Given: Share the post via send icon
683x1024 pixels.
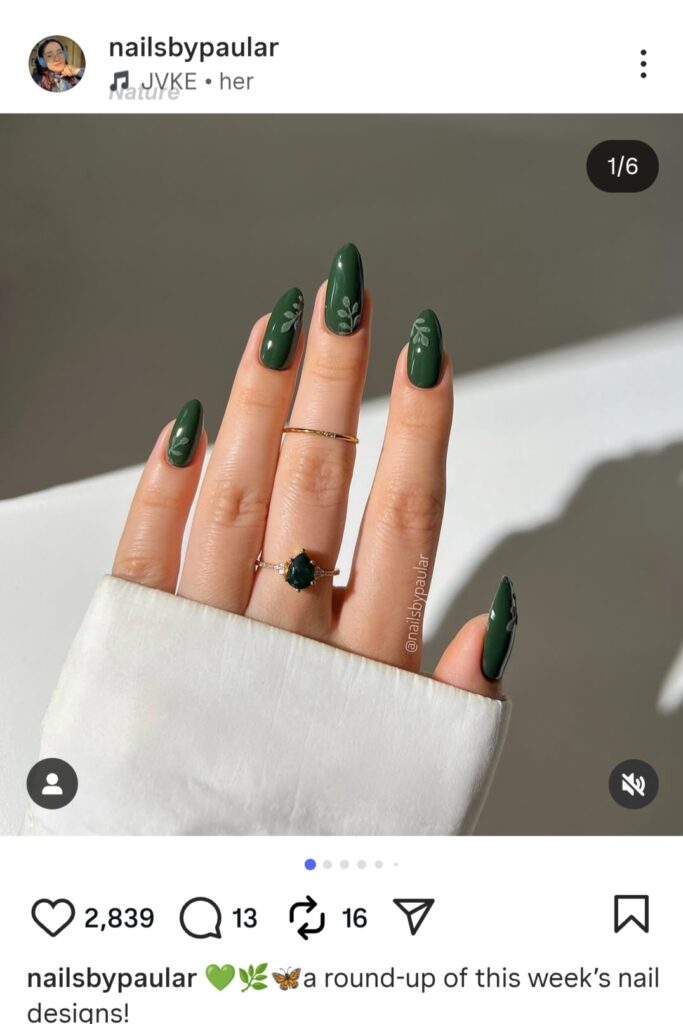Looking at the screenshot, I should click(413, 916).
